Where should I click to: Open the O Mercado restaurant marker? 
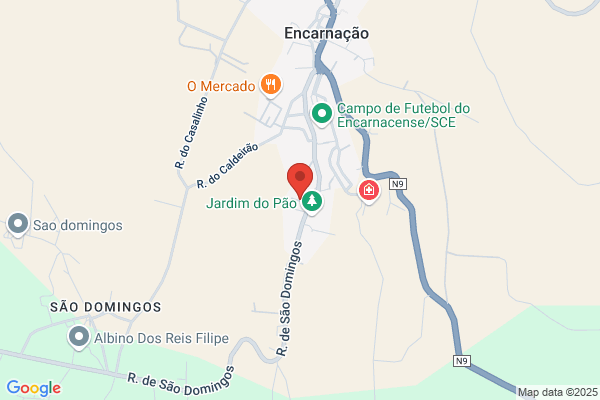(x=269, y=85)
